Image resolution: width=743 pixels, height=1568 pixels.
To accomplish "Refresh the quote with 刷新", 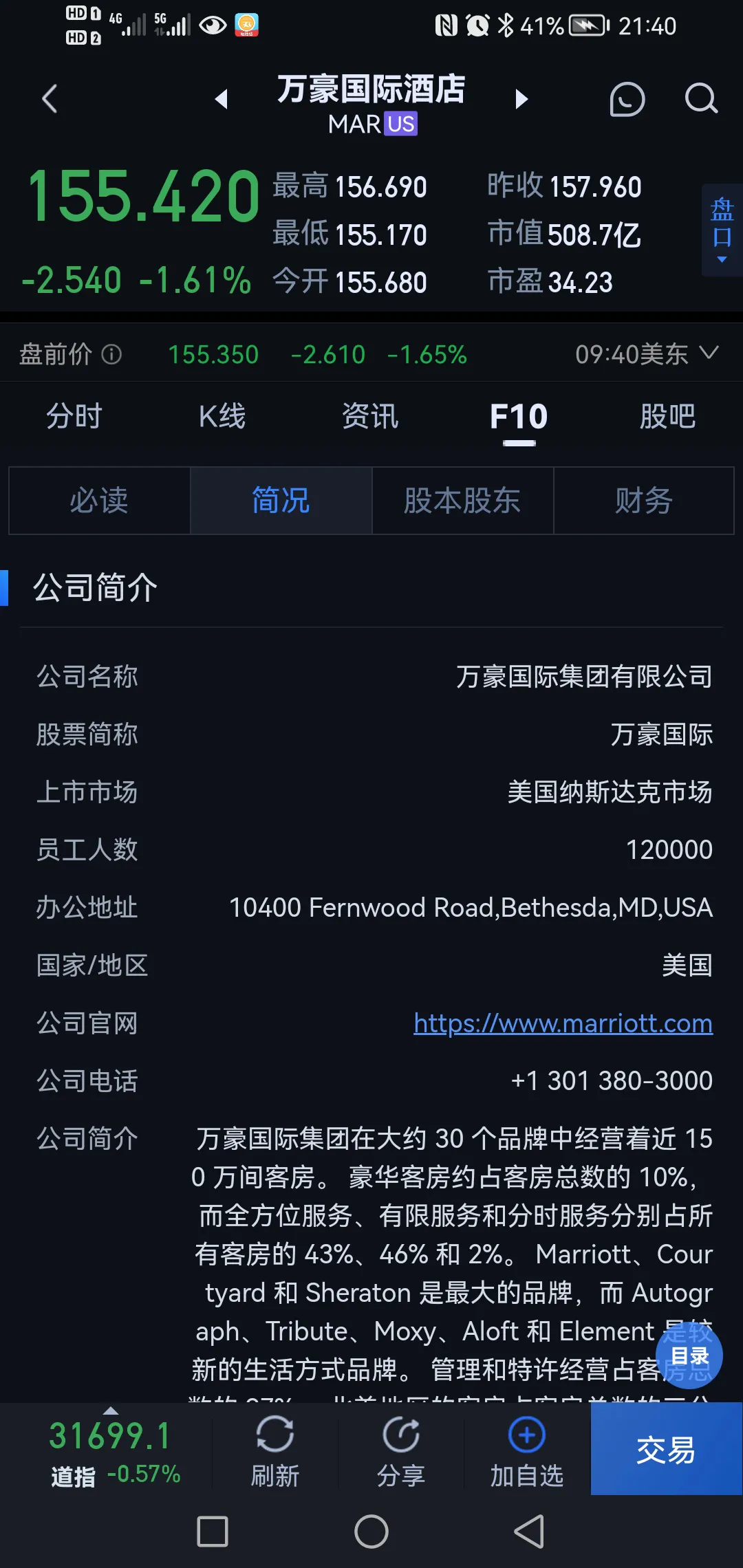I will pyautogui.click(x=275, y=1448).
